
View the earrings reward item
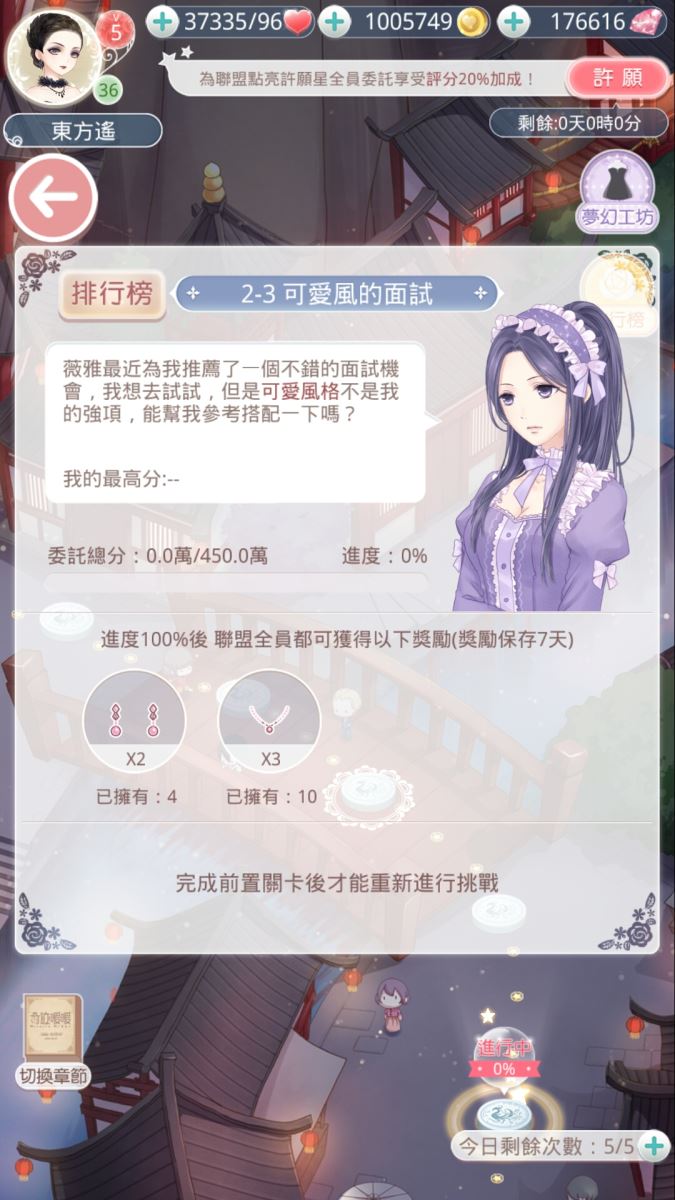point(135,719)
